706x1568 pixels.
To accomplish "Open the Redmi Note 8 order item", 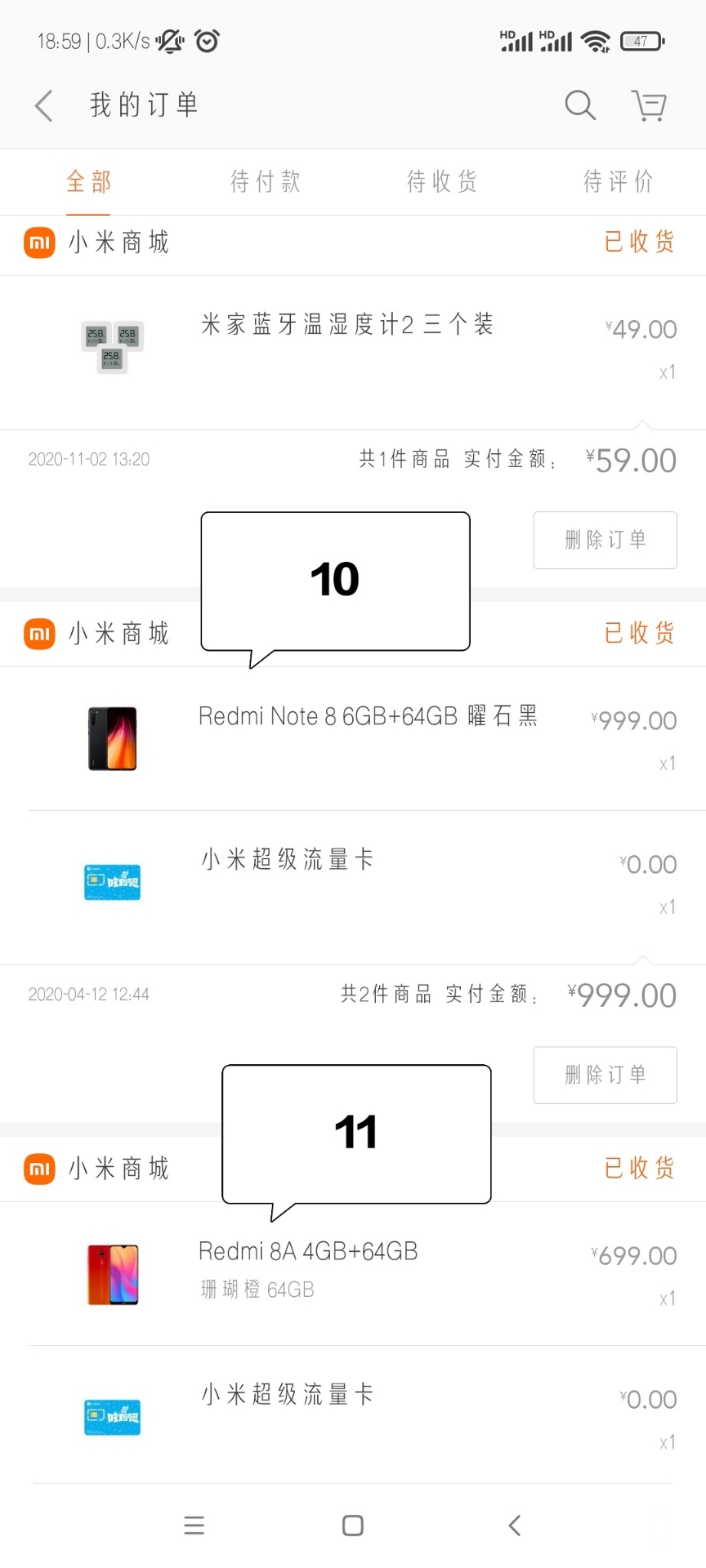I will pos(368,717).
